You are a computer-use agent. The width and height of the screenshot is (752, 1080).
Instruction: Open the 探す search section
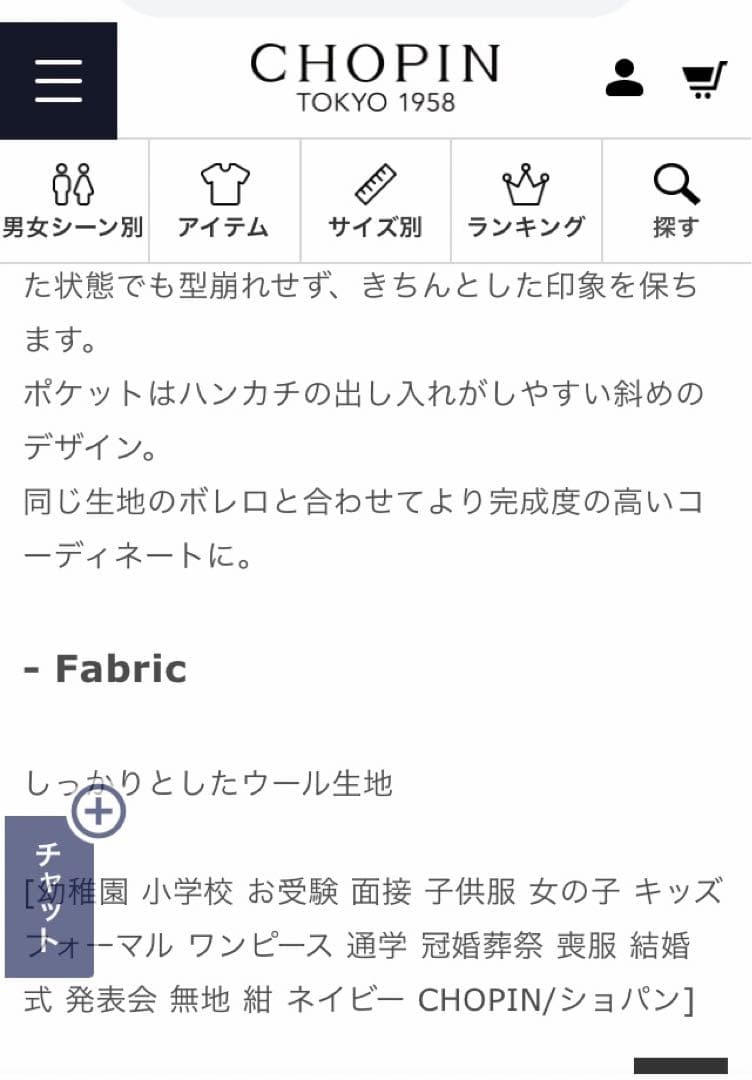point(676,200)
